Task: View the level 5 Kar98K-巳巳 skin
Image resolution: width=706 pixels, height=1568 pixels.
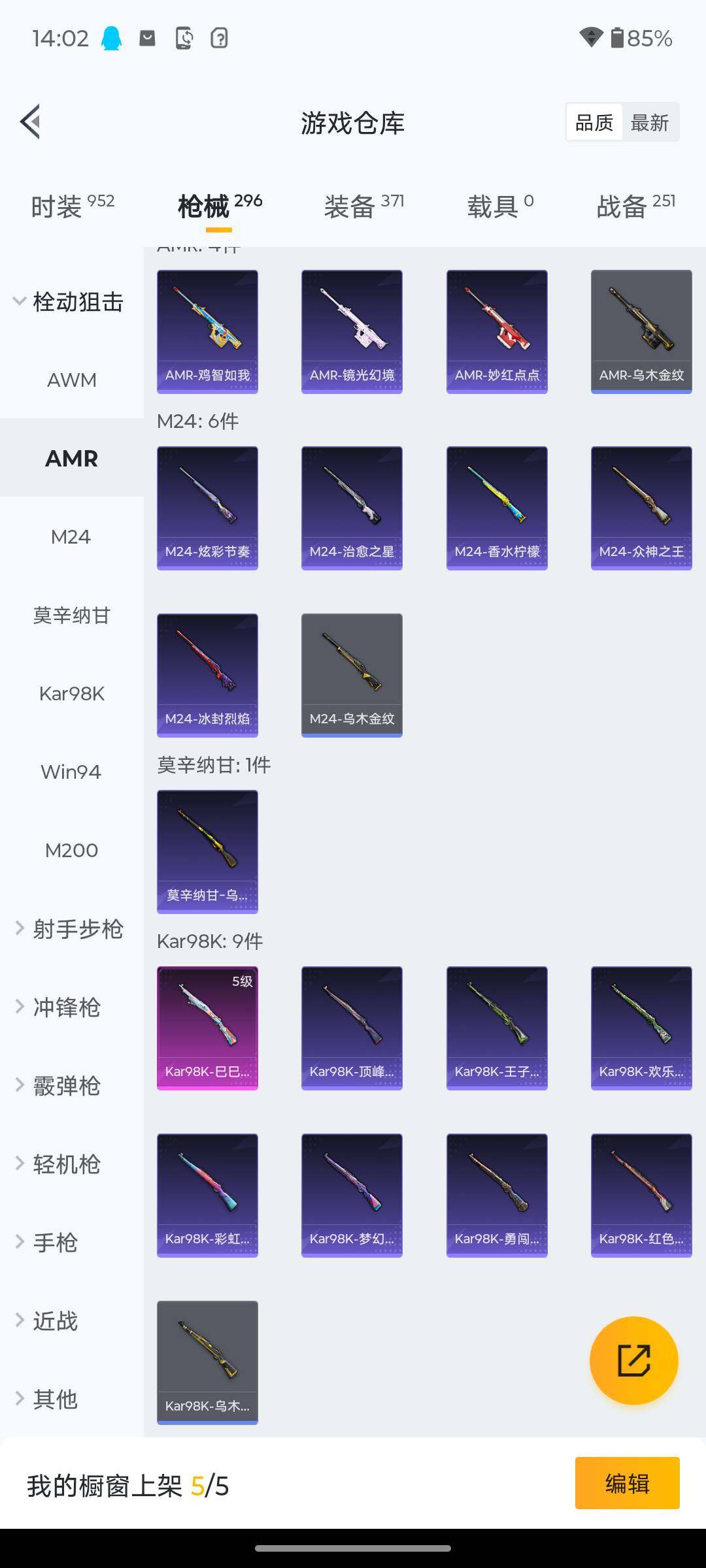Action: pyautogui.click(x=207, y=1028)
